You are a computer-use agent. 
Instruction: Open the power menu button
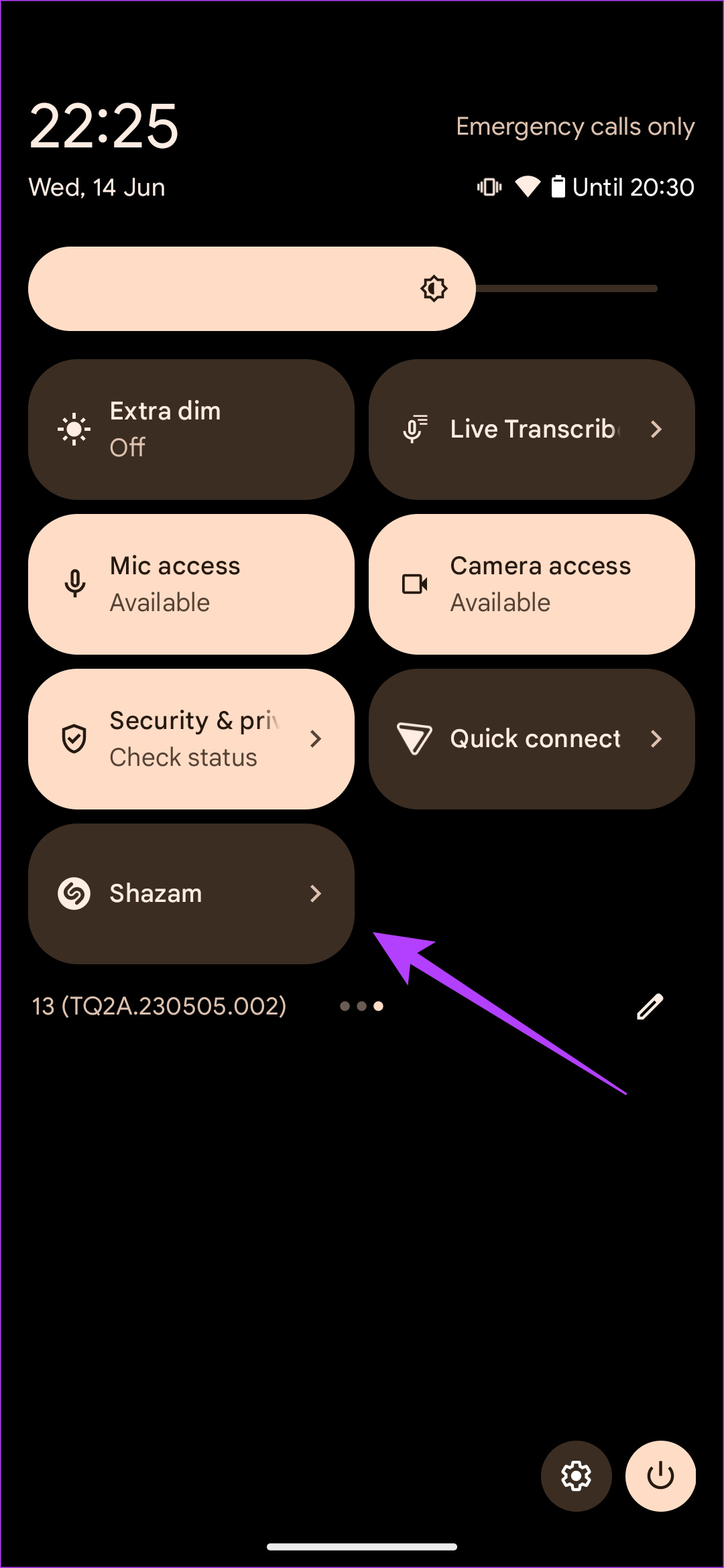(x=660, y=1476)
